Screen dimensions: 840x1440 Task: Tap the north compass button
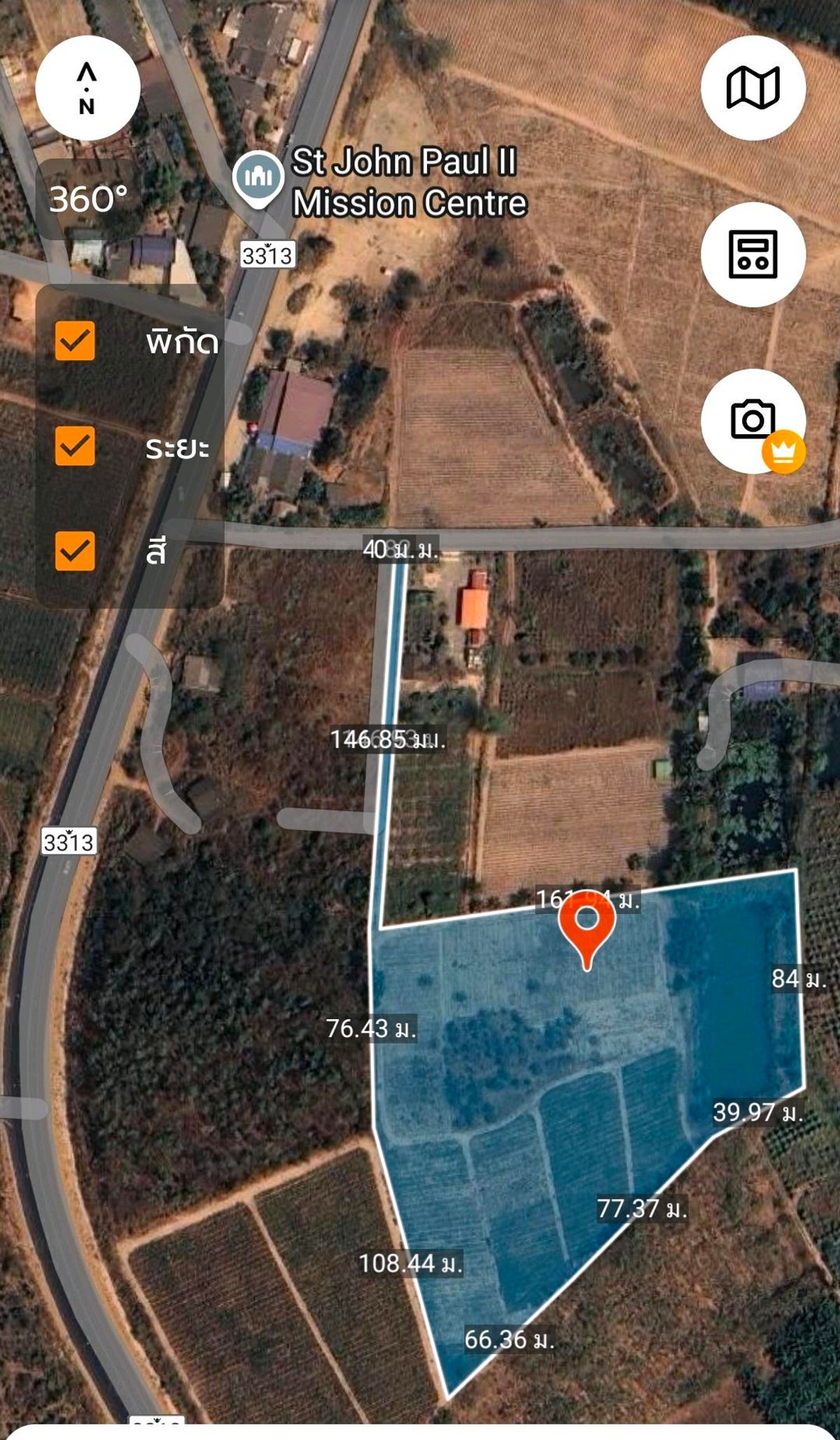coord(87,88)
